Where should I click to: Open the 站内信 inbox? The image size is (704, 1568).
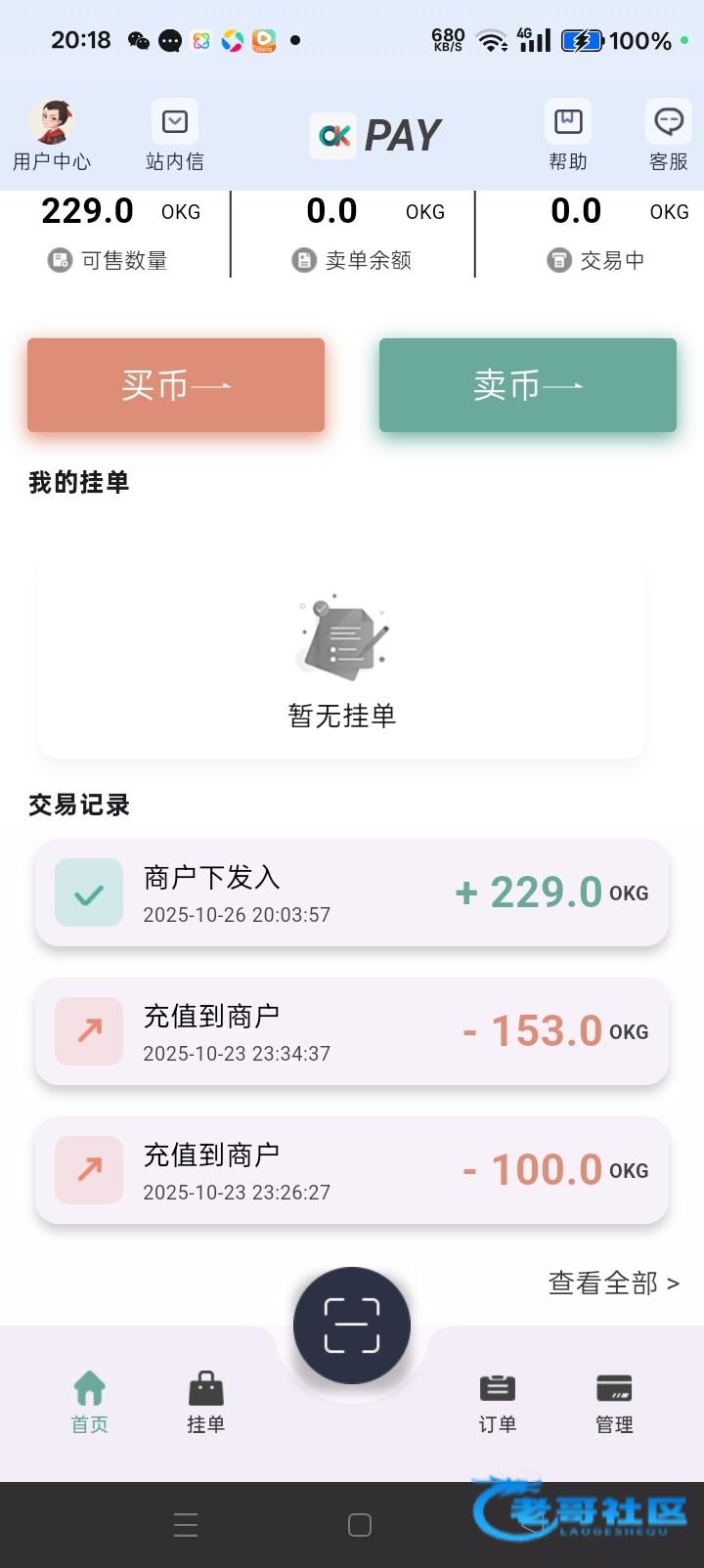[175, 135]
